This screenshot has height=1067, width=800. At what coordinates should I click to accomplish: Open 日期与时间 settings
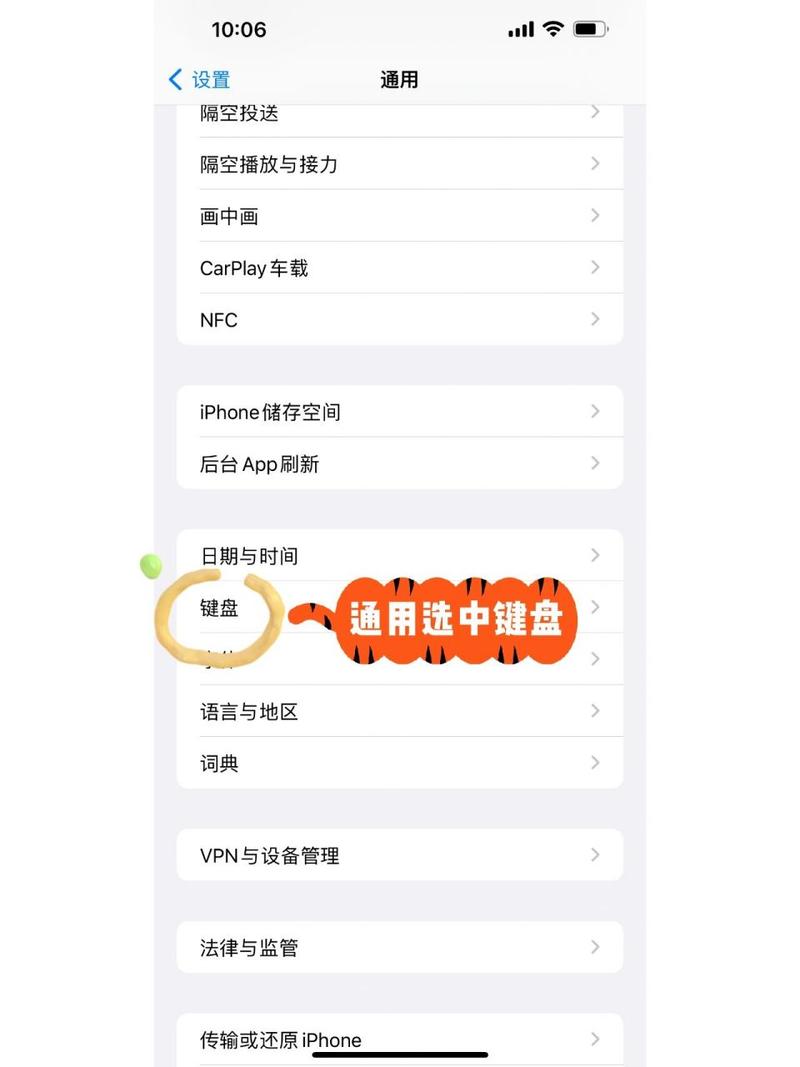[x=399, y=556]
